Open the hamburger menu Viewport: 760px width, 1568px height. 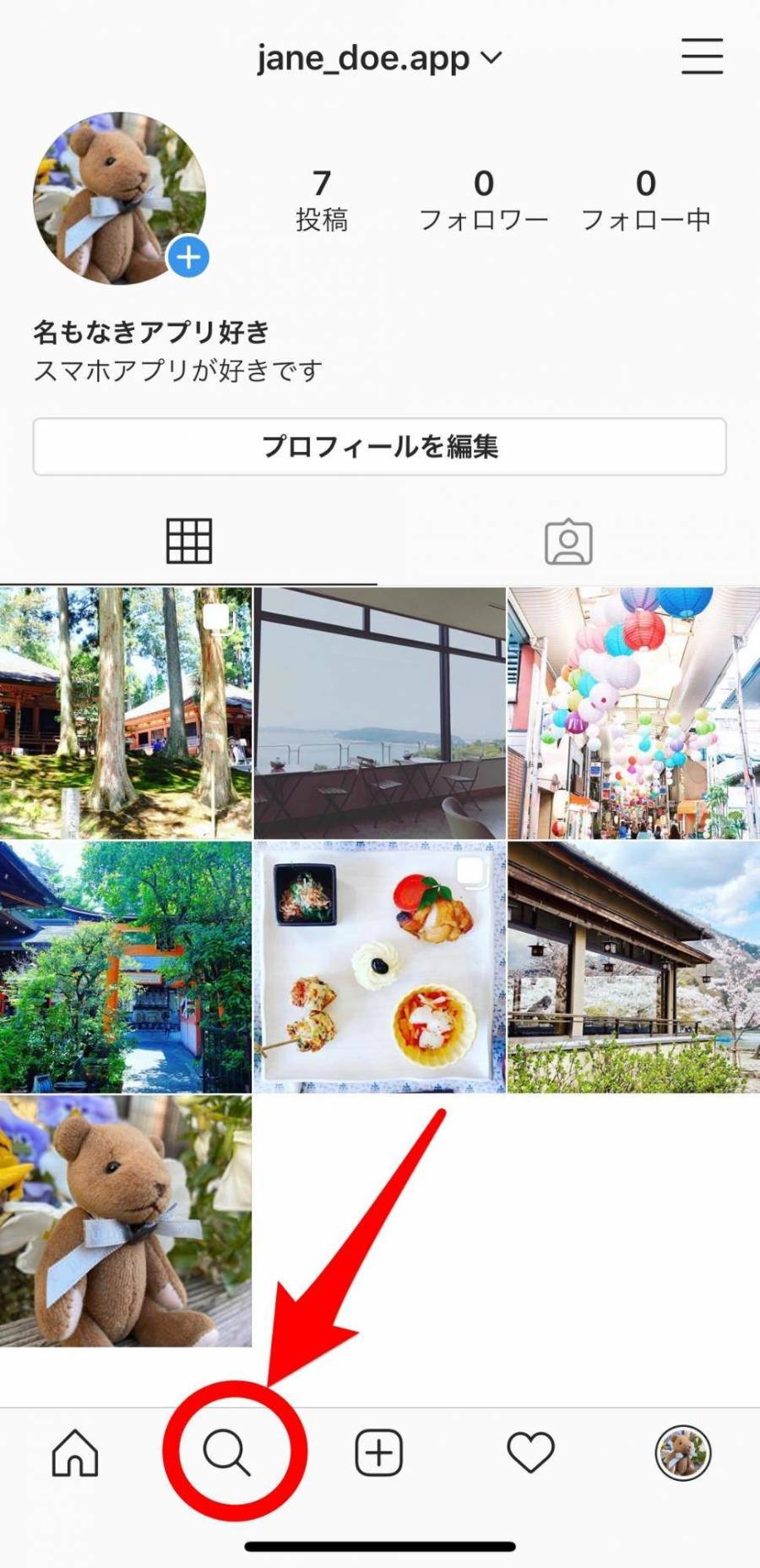tap(702, 57)
